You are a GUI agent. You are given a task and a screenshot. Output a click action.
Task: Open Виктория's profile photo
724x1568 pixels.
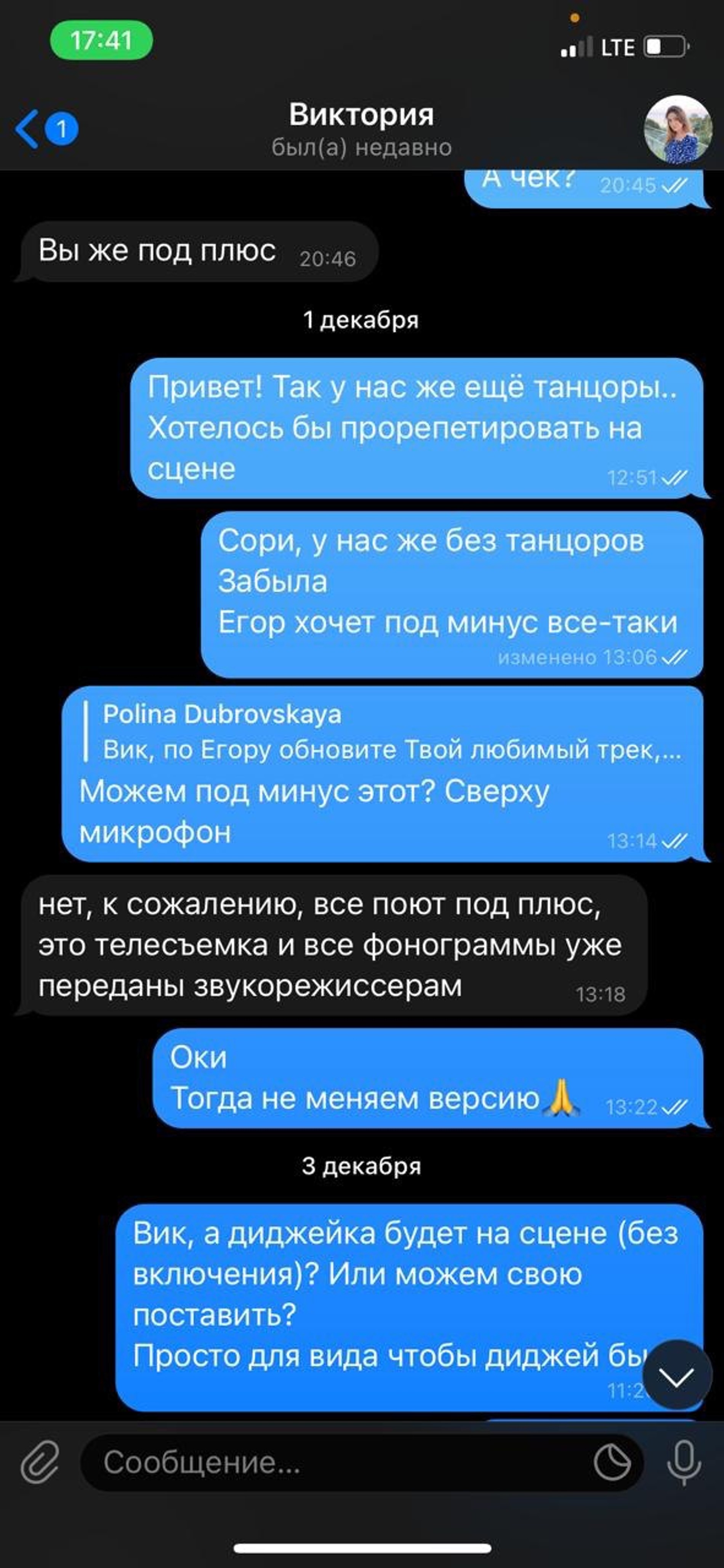[x=678, y=129]
